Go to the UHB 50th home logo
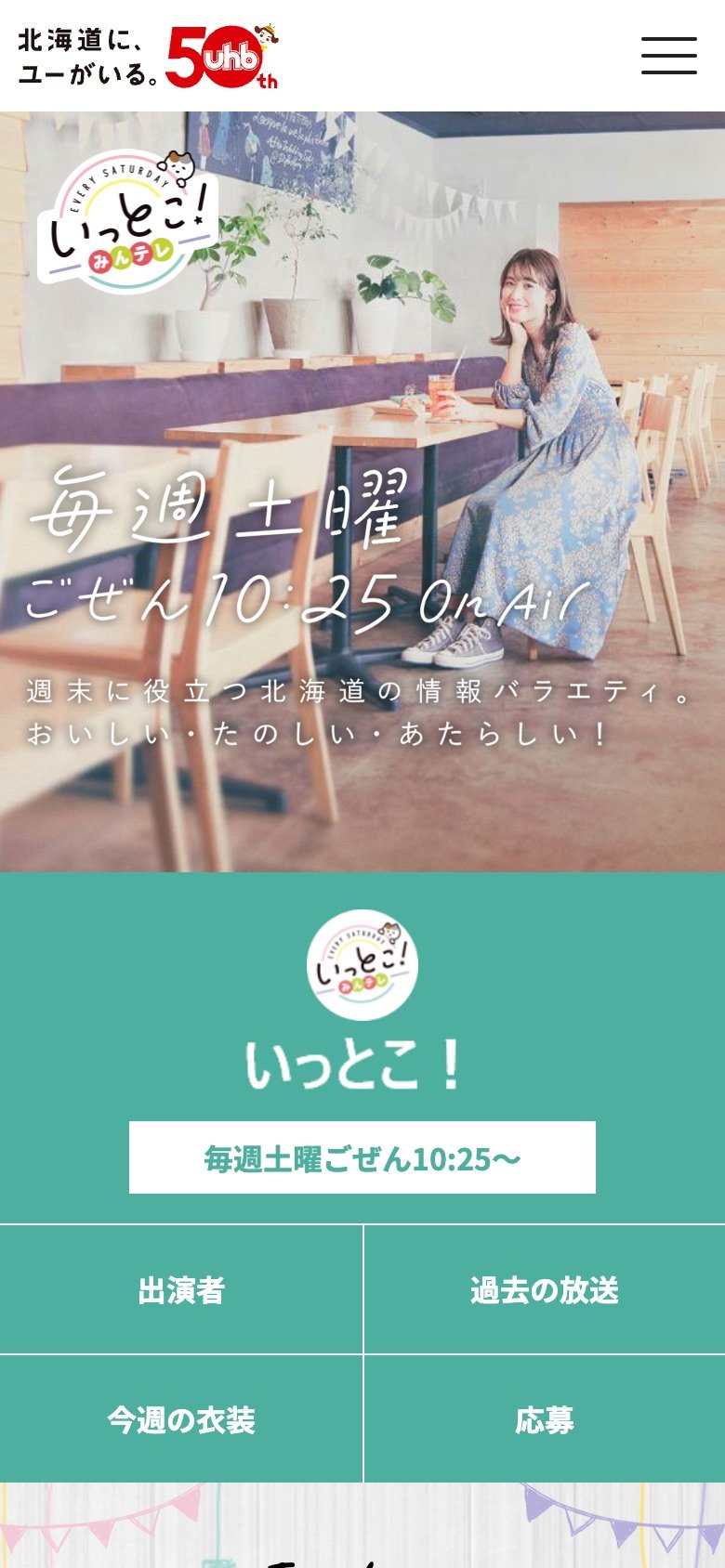 click(x=149, y=56)
